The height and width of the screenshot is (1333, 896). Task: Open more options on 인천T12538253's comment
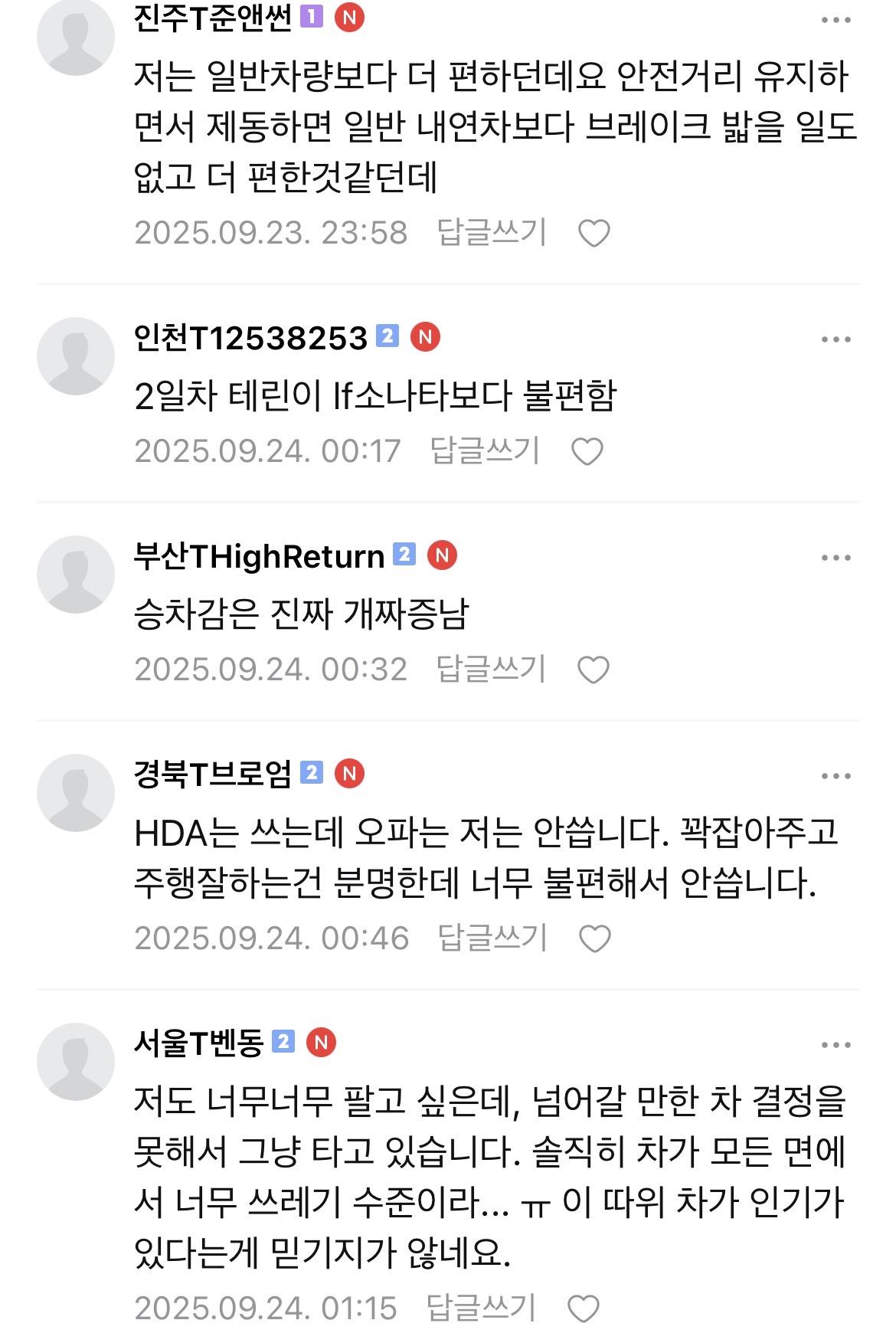click(x=836, y=339)
